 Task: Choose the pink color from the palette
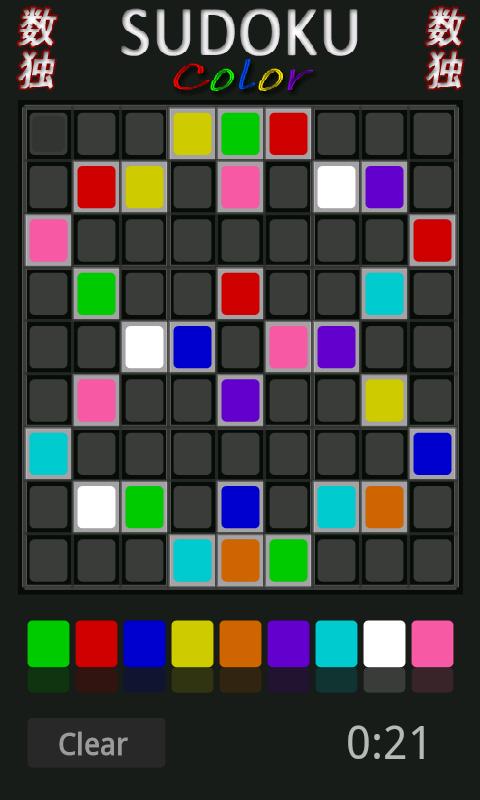(x=432, y=643)
